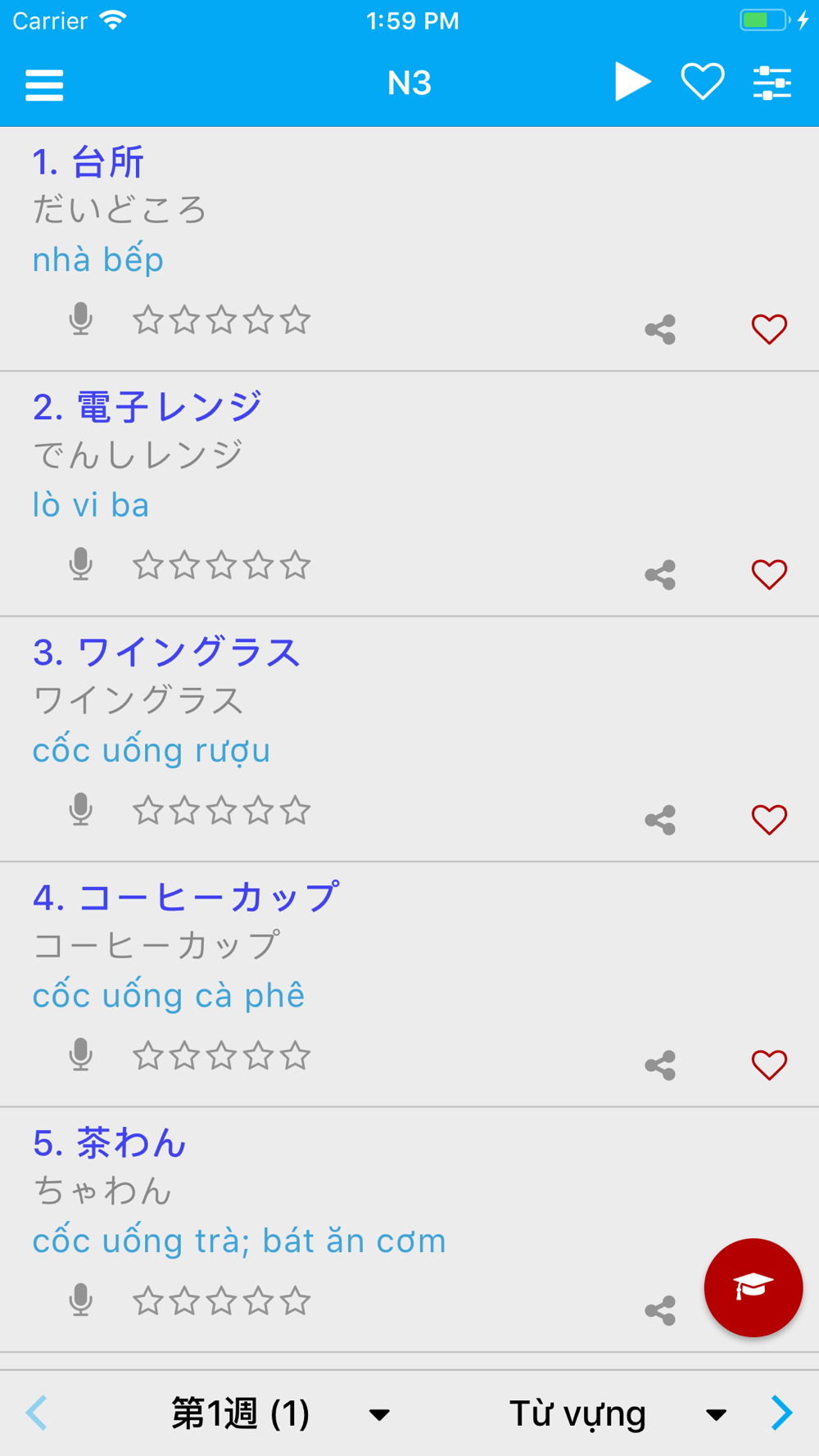Viewport: 819px width, 1456px height.
Task: Favorite the word ワイングラス
Action: click(769, 820)
